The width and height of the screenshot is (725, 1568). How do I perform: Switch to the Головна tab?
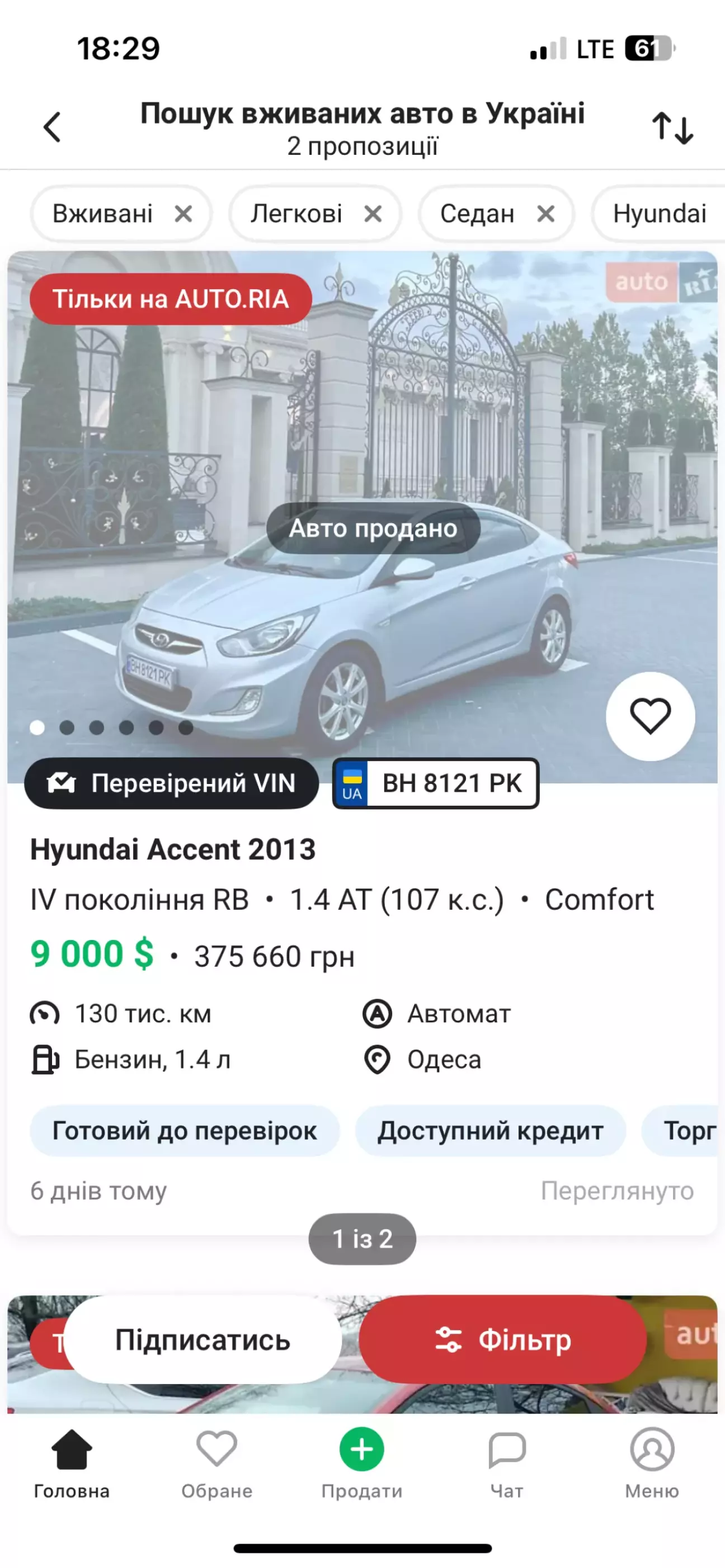coord(72,1464)
